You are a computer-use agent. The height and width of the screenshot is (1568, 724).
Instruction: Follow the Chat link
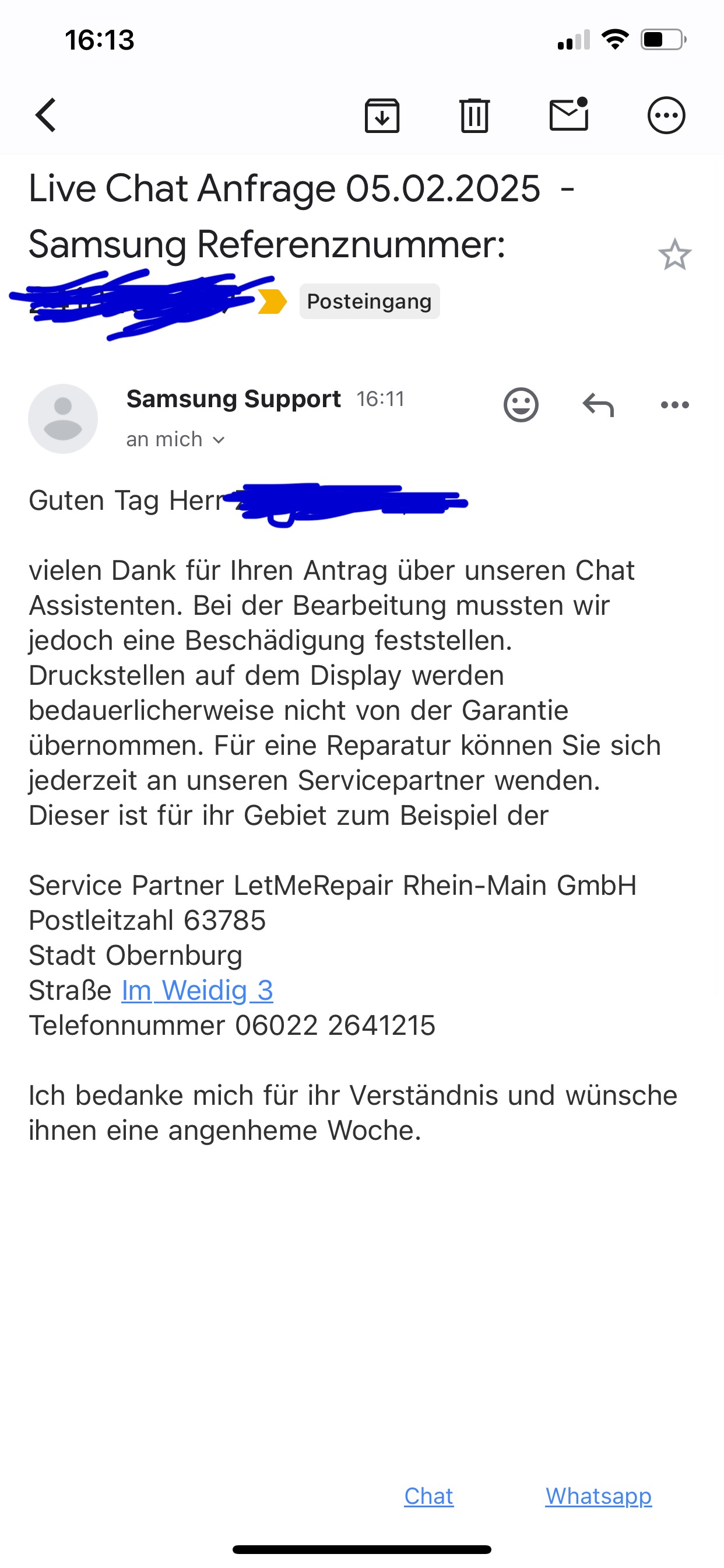pos(429,1496)
